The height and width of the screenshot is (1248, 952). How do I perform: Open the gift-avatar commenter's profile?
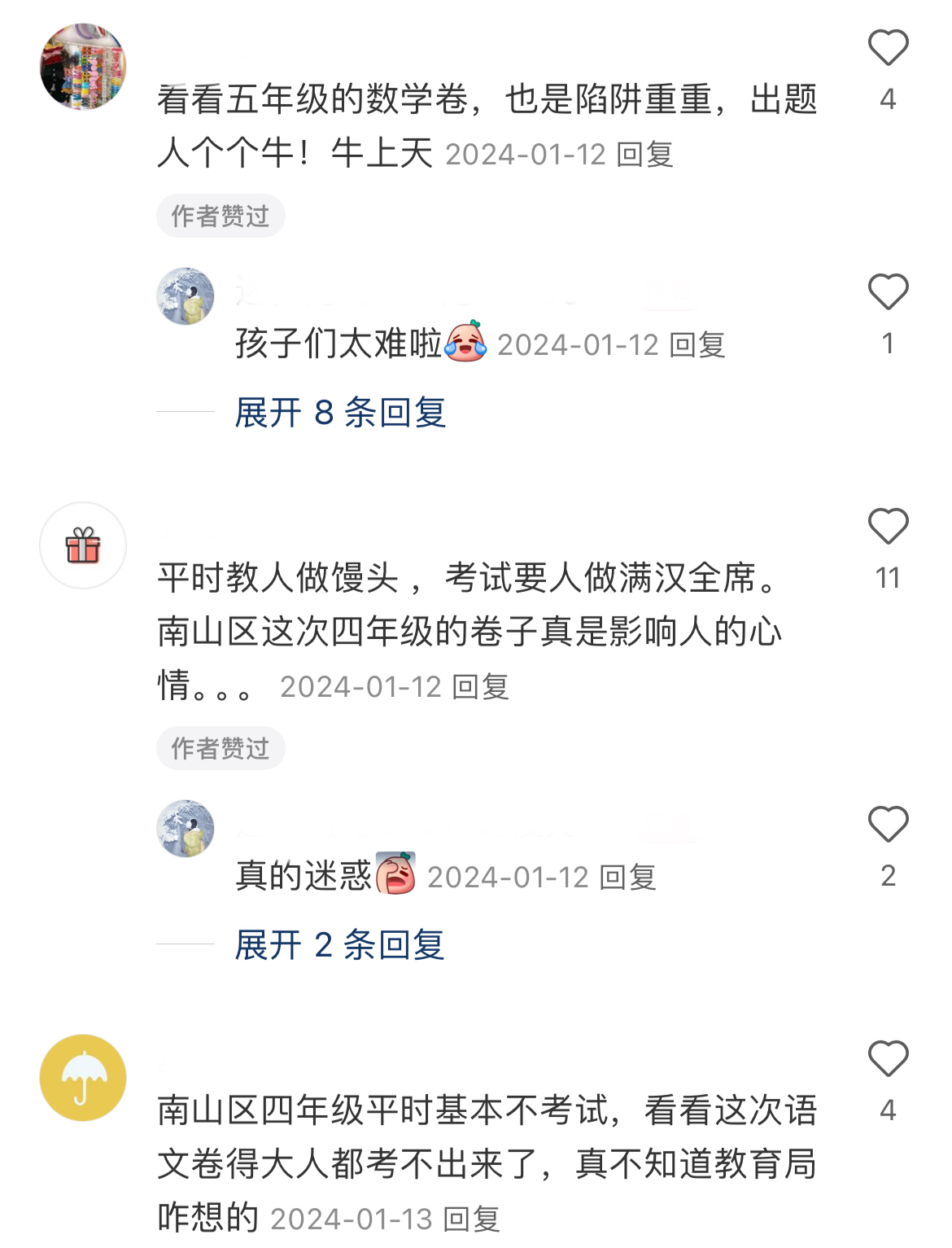click(83, 545)
